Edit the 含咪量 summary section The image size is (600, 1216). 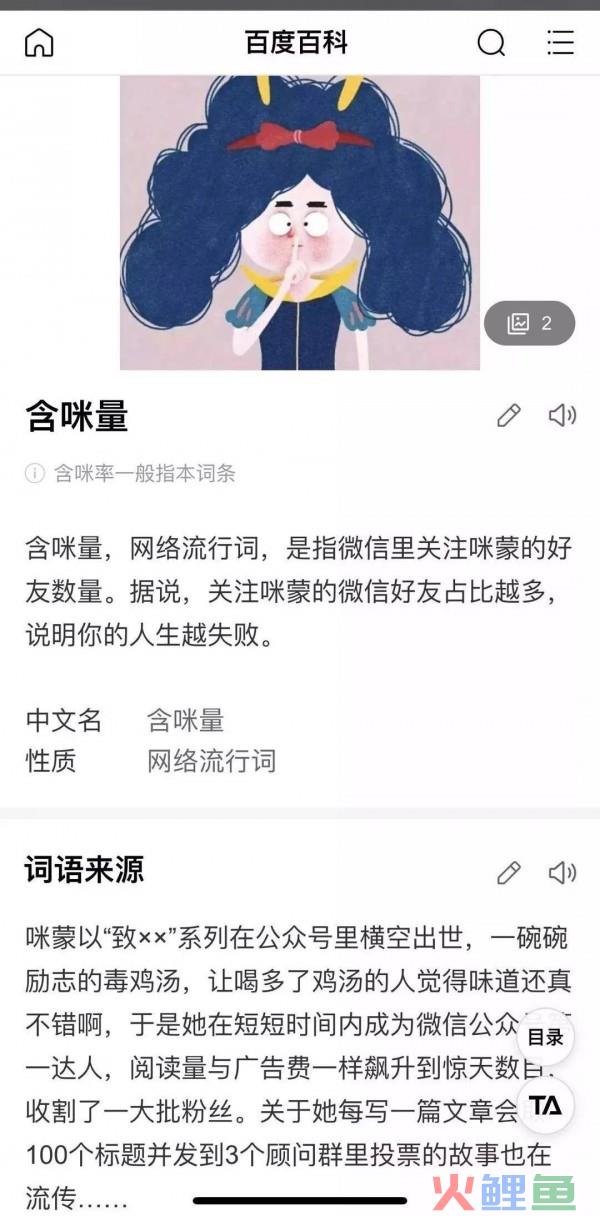coord(509,416)
